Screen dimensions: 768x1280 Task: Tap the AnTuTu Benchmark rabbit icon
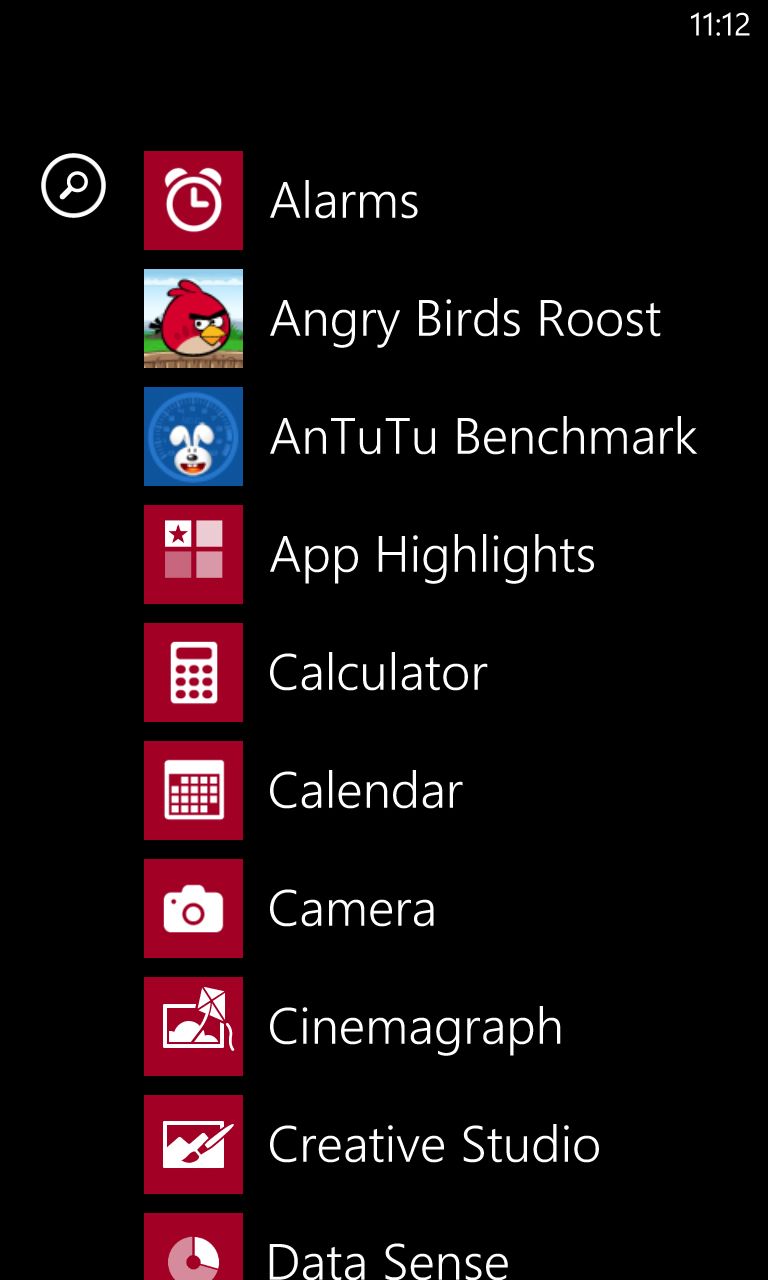point(193,437)
